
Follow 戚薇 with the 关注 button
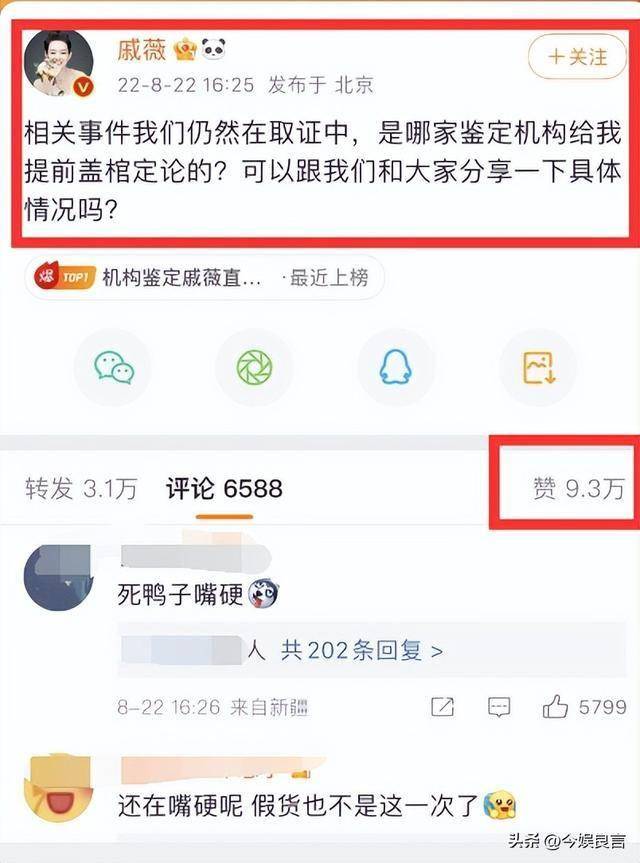(578, 57)
